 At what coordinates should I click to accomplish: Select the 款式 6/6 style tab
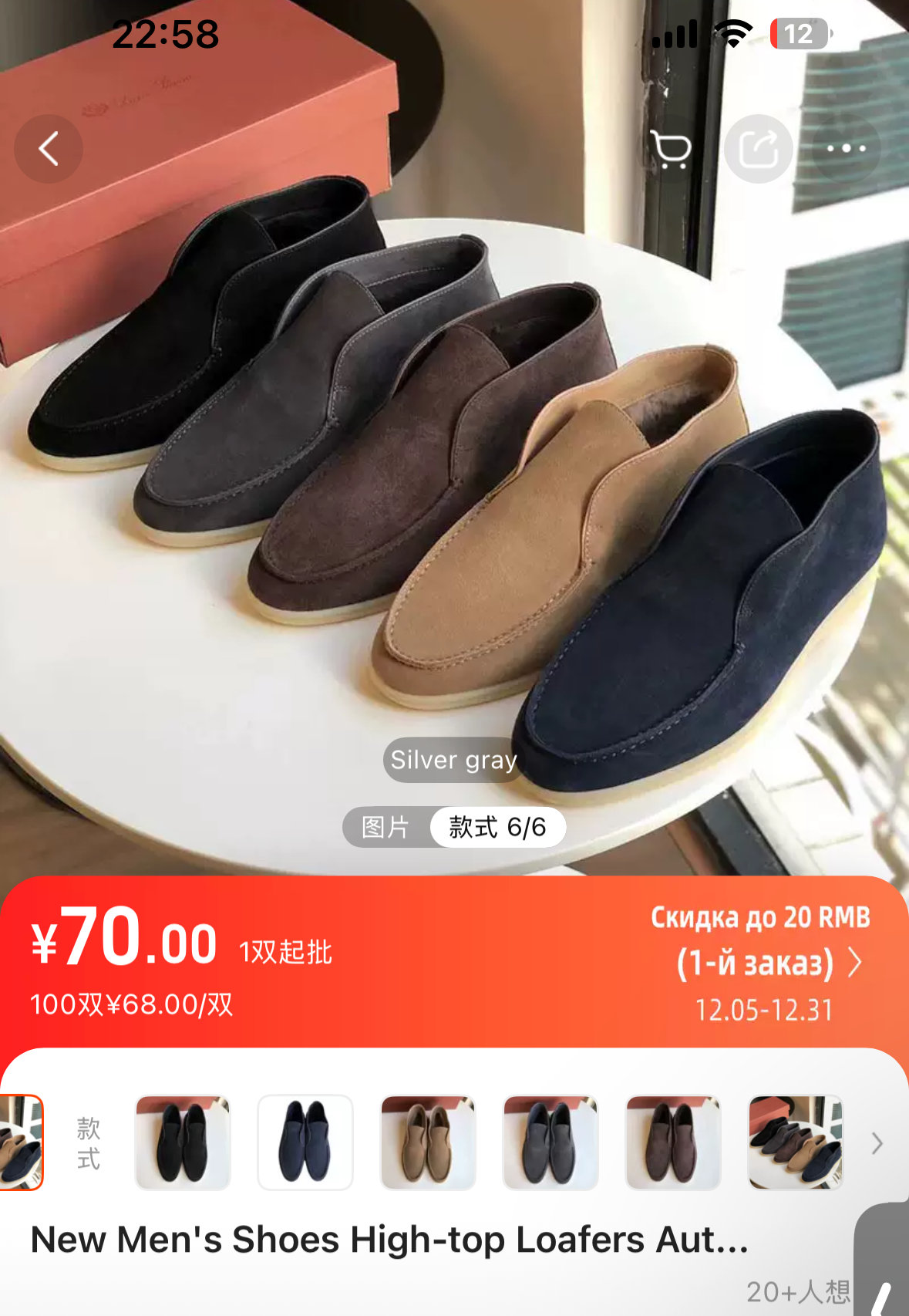497,827
